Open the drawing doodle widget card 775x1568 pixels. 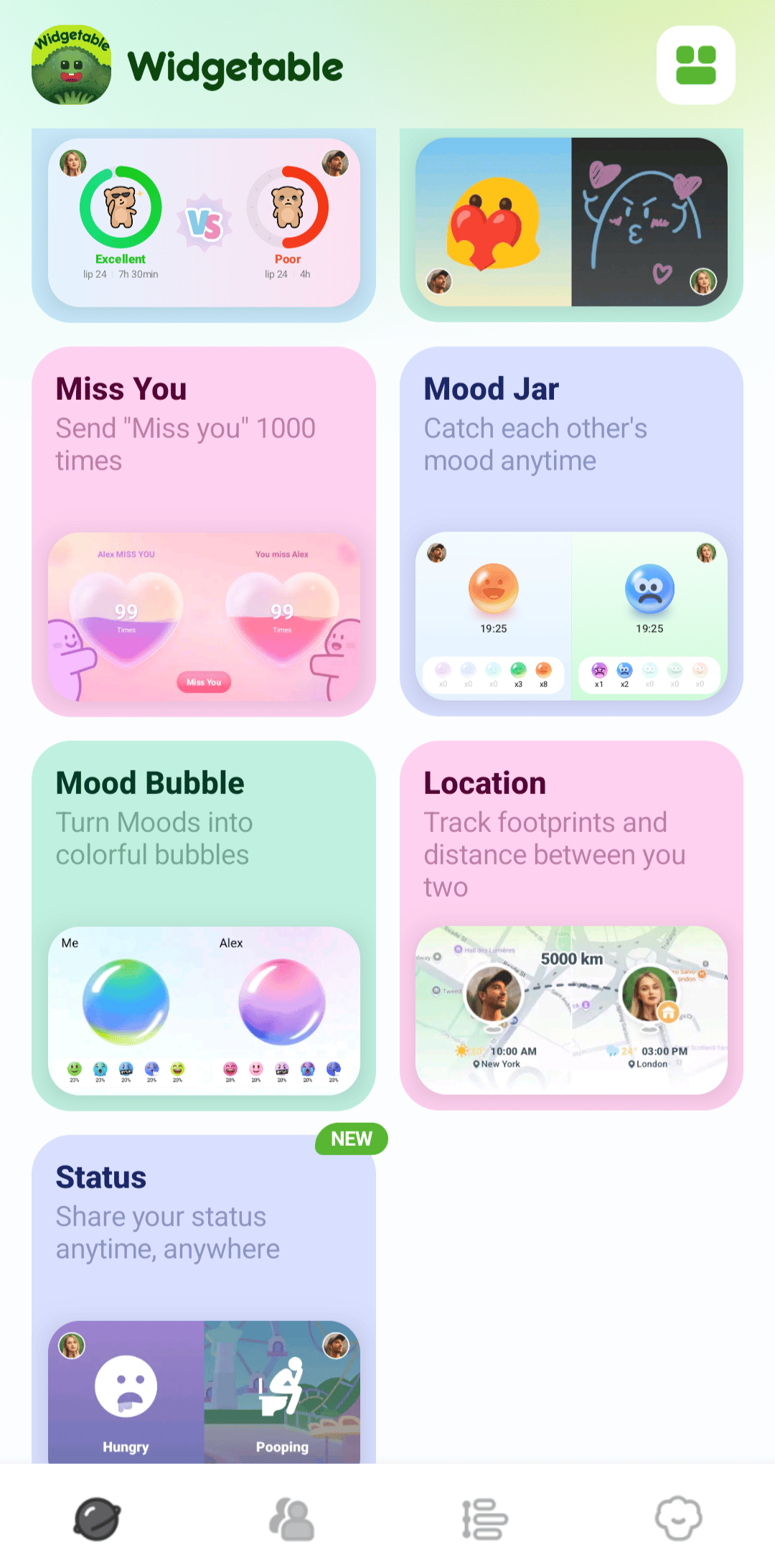point(571,224)
